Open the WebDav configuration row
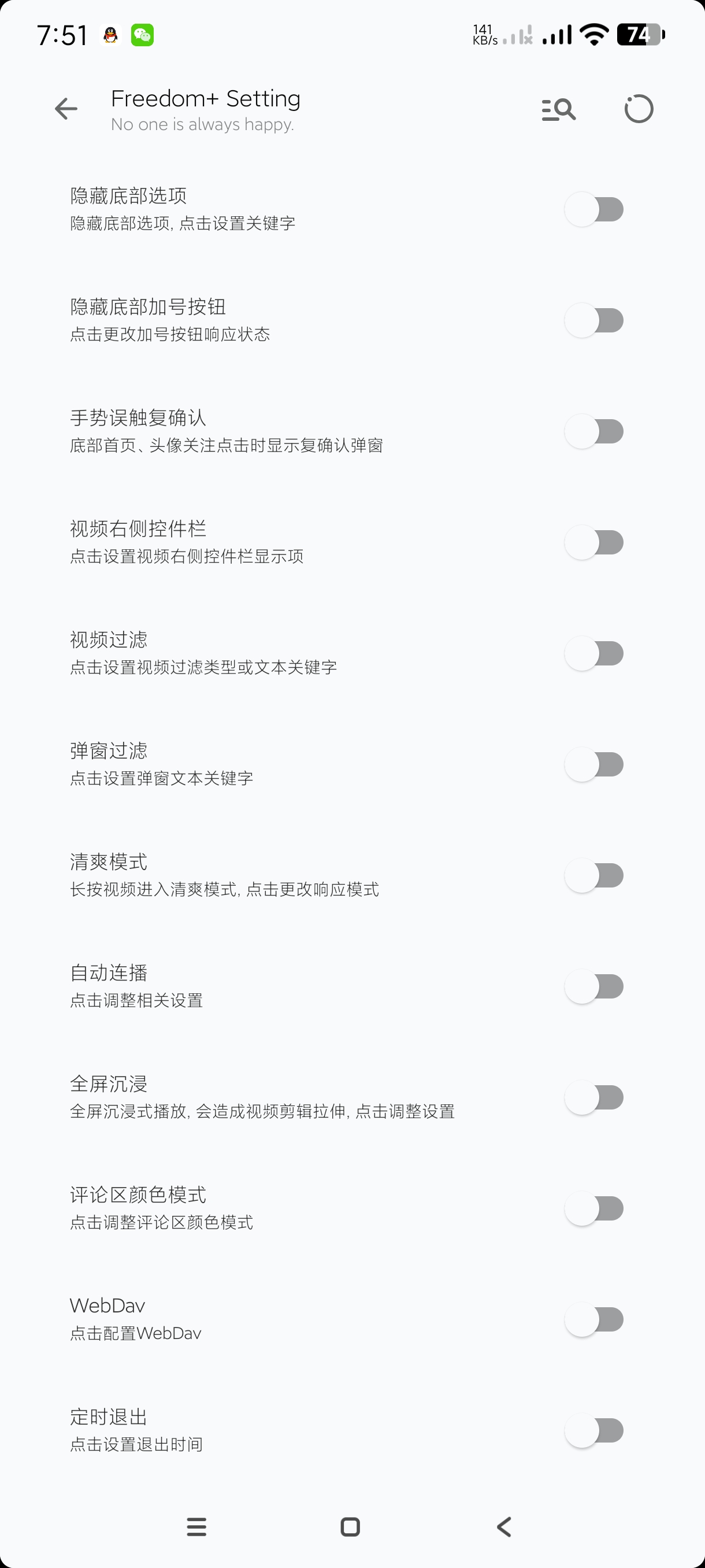This screenshot has height=1568, width=705. click(x=243, y=1319)
